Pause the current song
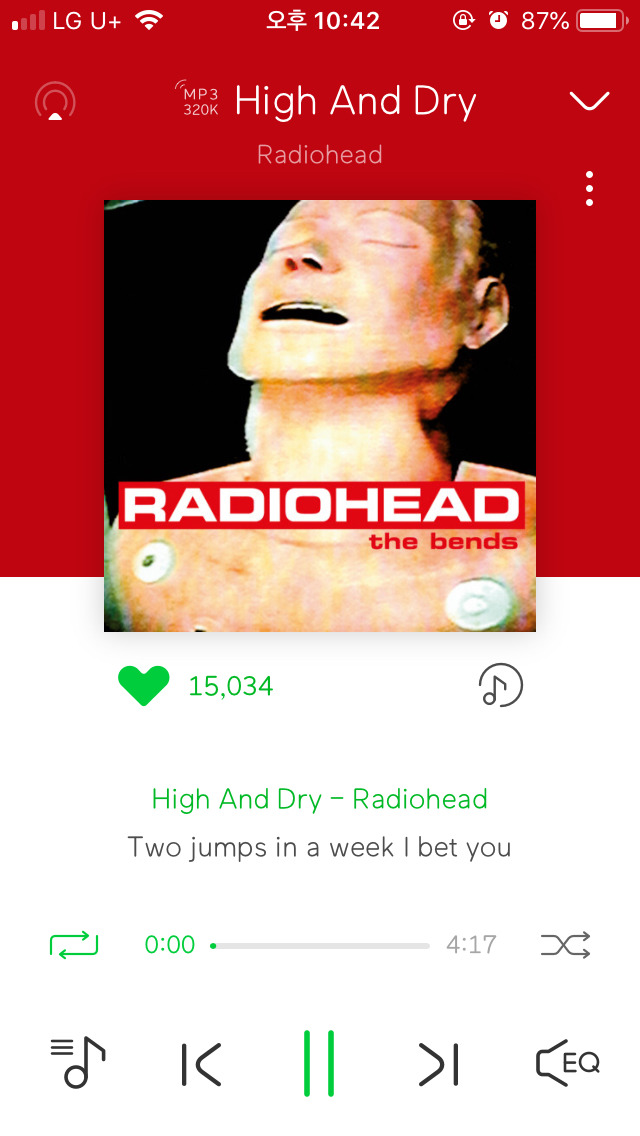 pos(320,1064)
